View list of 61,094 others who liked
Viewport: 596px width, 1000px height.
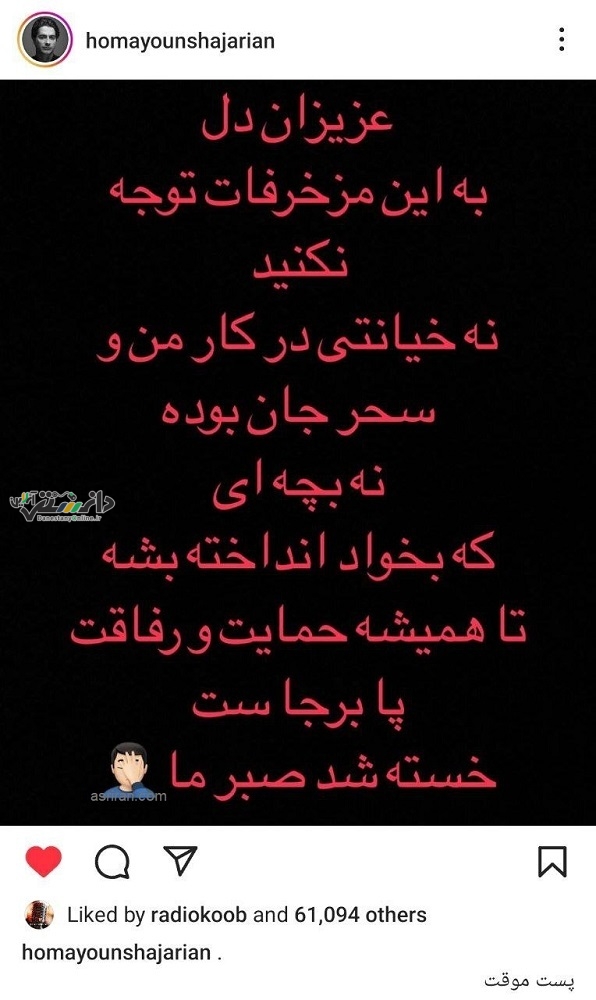pyautogui.click(x=360, y=915)
